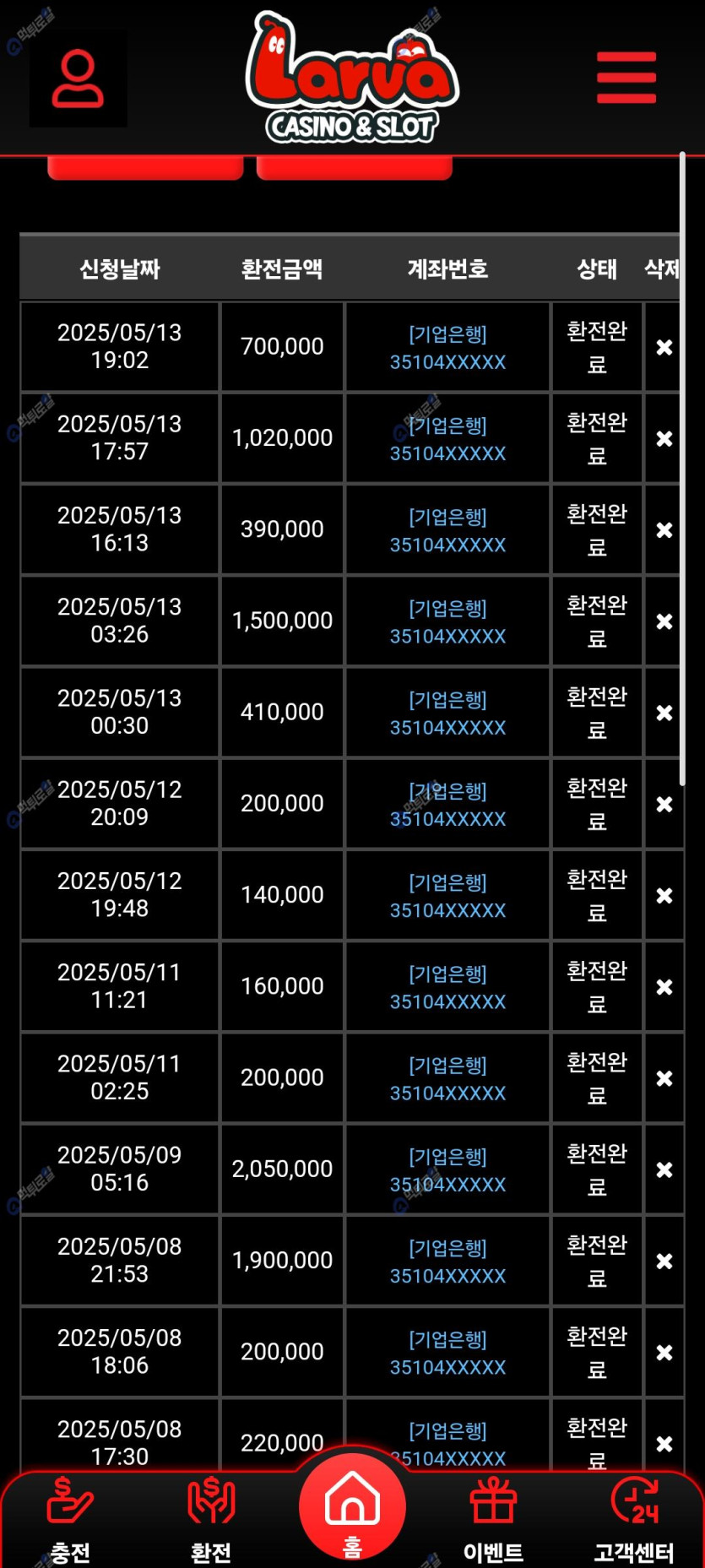This screenshot has width=705, height=1568.
Task: Delete the 2025/05/11 02:25 record
Action: pos(664,1078)
